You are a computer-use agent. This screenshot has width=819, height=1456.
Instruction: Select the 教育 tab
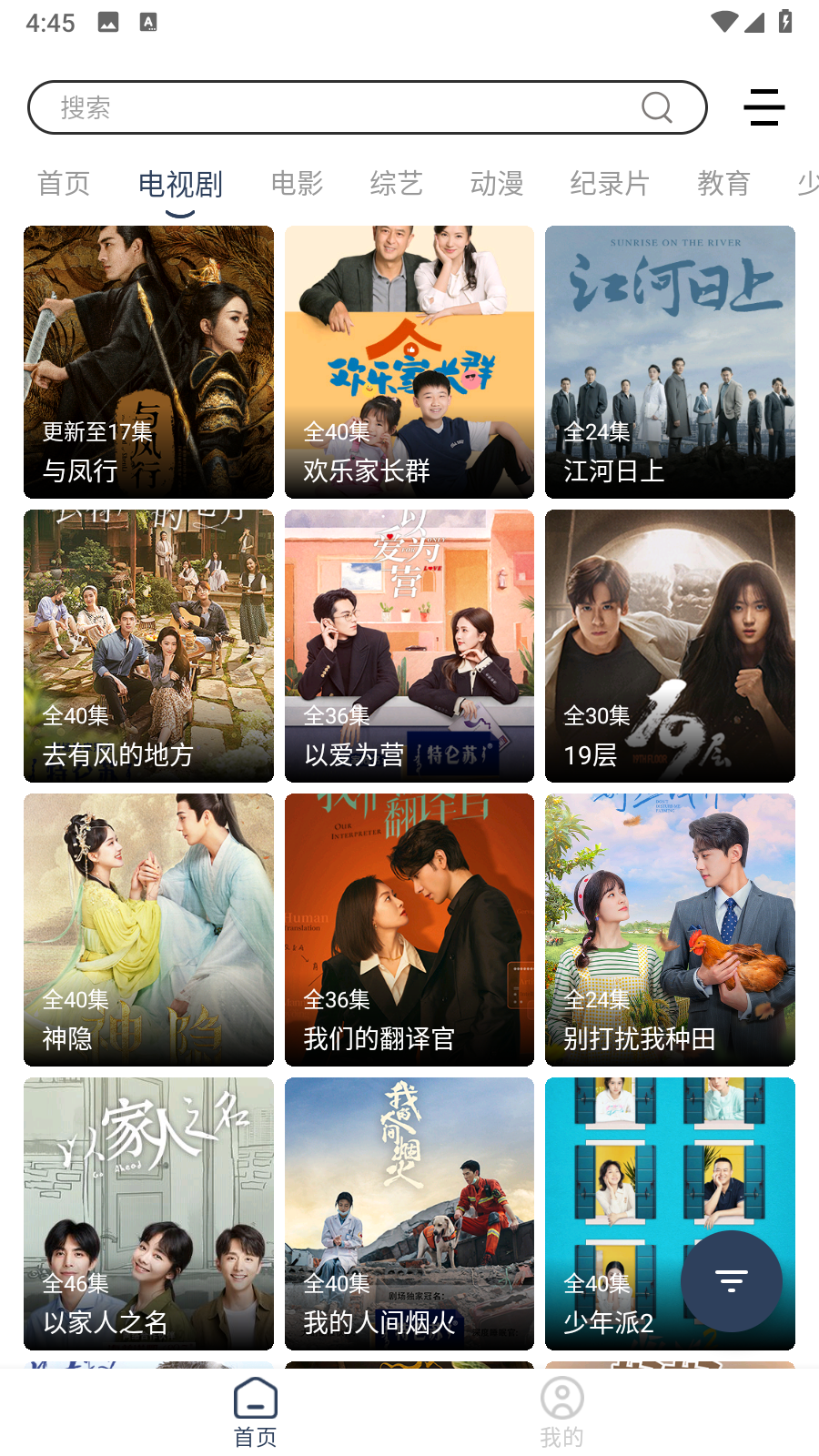723,184
